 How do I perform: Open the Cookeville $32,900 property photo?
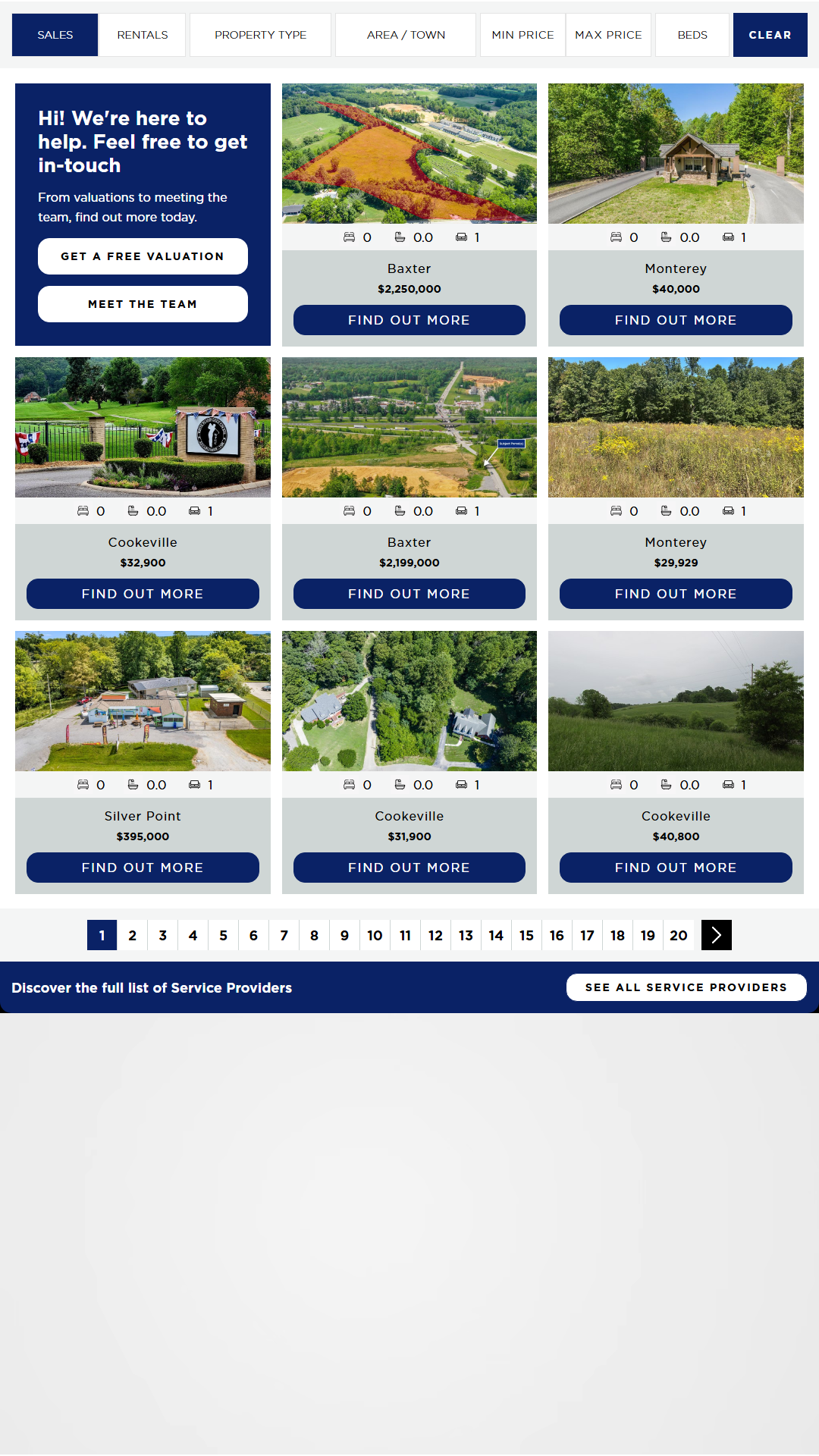(143, 427)
